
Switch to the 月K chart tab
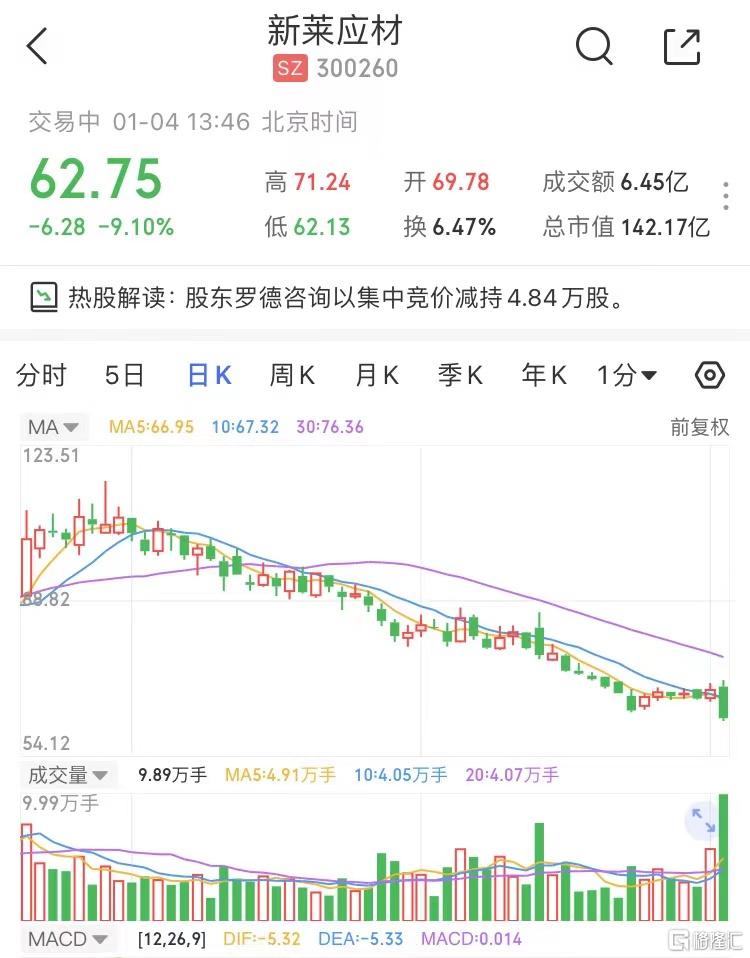(376, 376)
